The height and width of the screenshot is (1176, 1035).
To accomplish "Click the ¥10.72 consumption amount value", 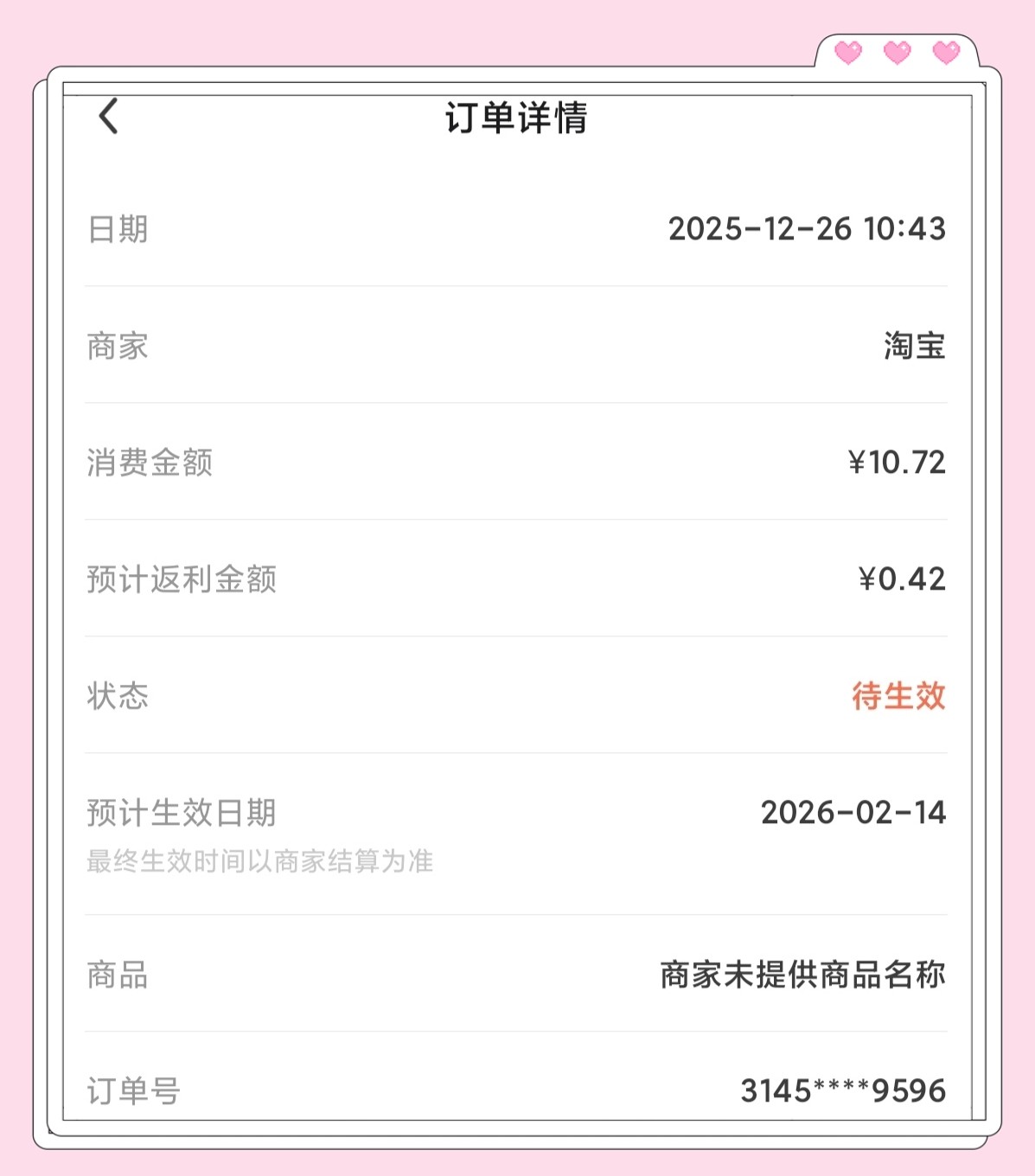I will [895, 463].
